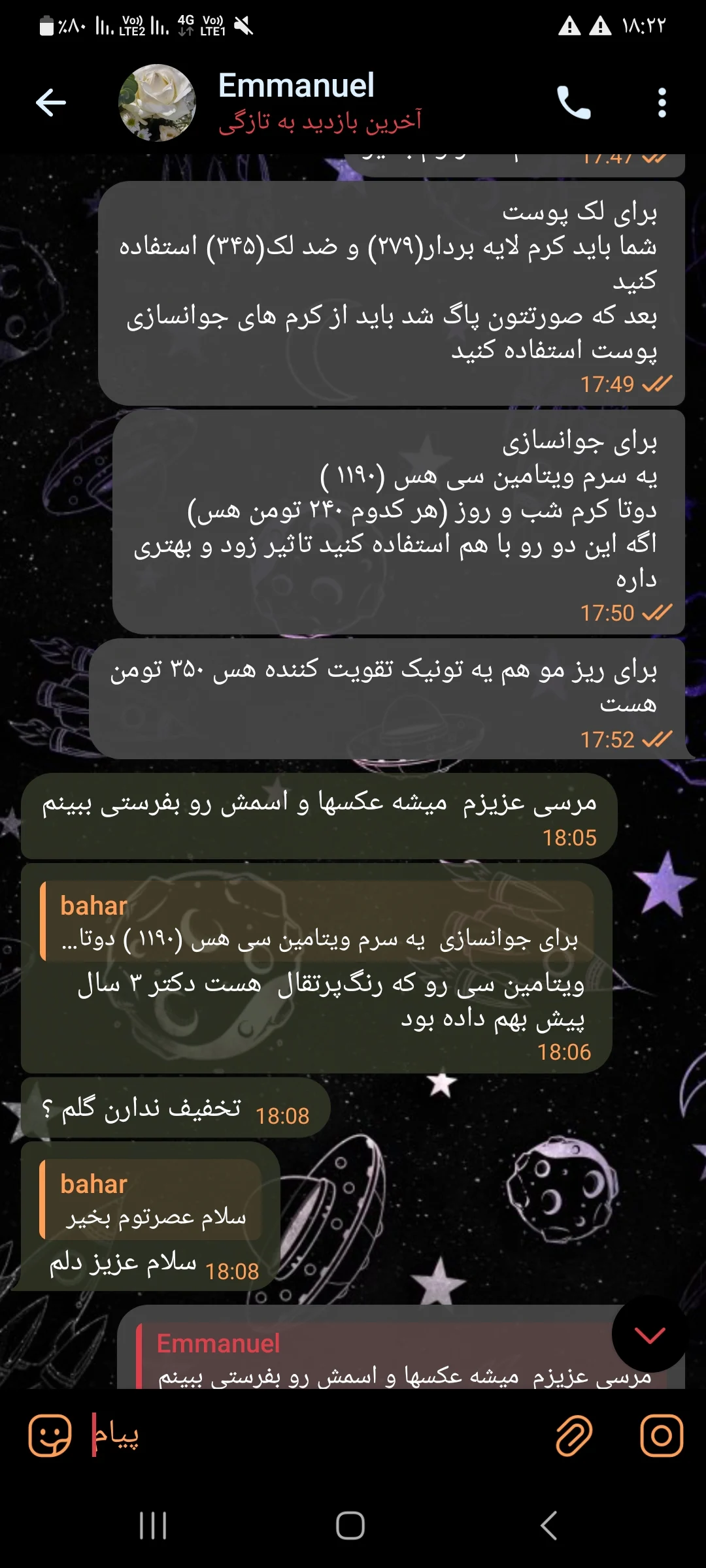Open the camera to send a photo
This screenshot has height=1568, width=706.
661,1435
